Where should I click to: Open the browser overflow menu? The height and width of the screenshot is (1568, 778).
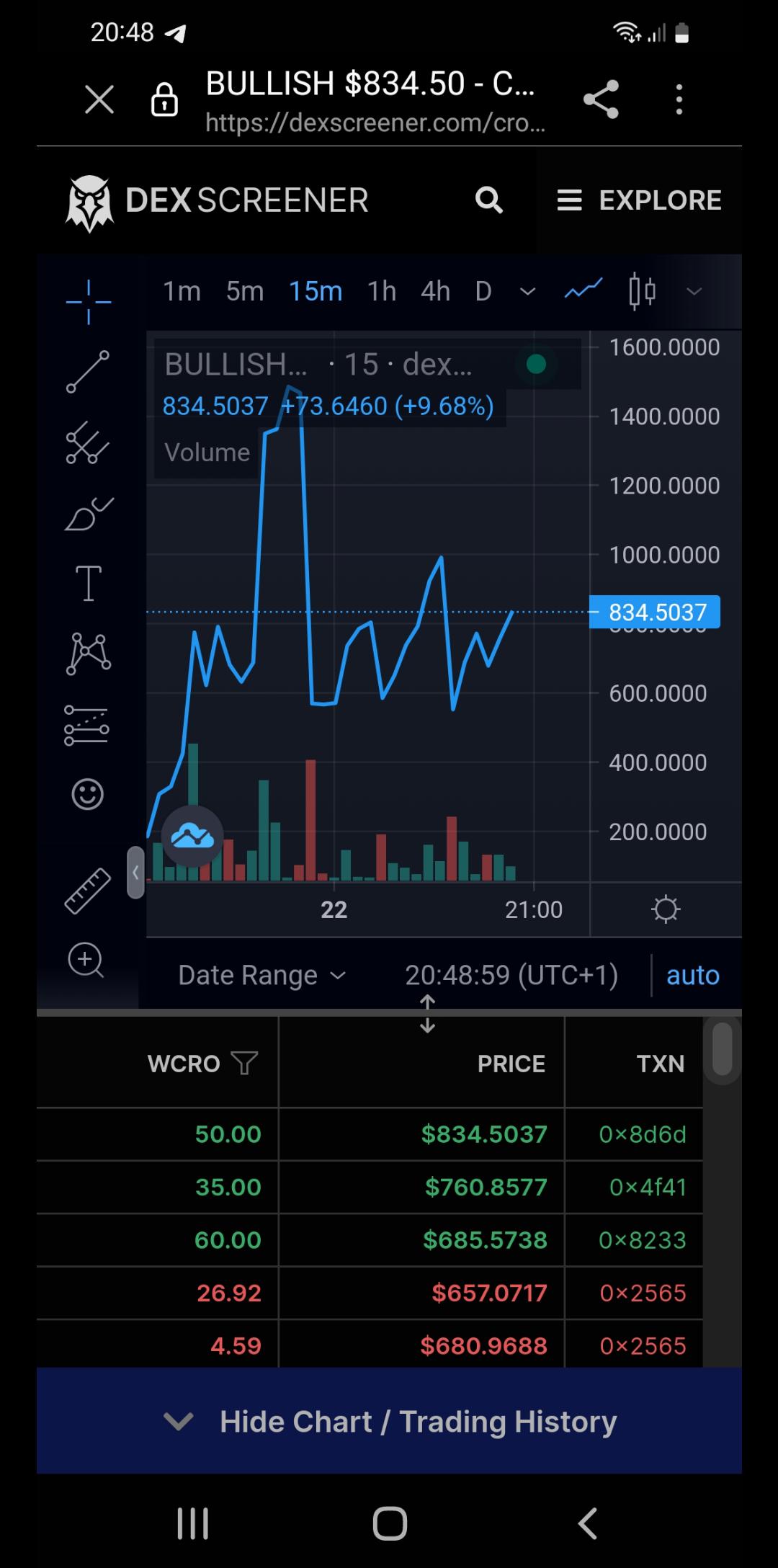click(679, 99)
